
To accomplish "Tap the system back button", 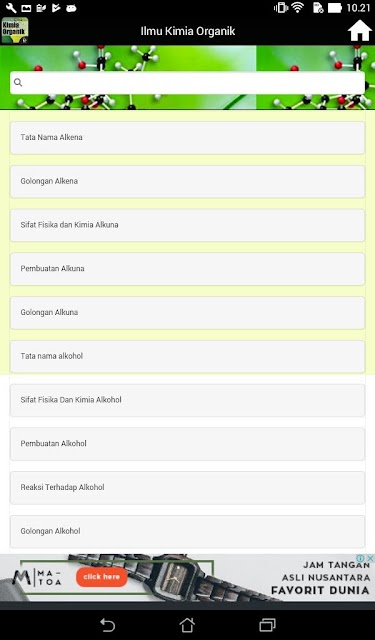I will click(108, 625).
